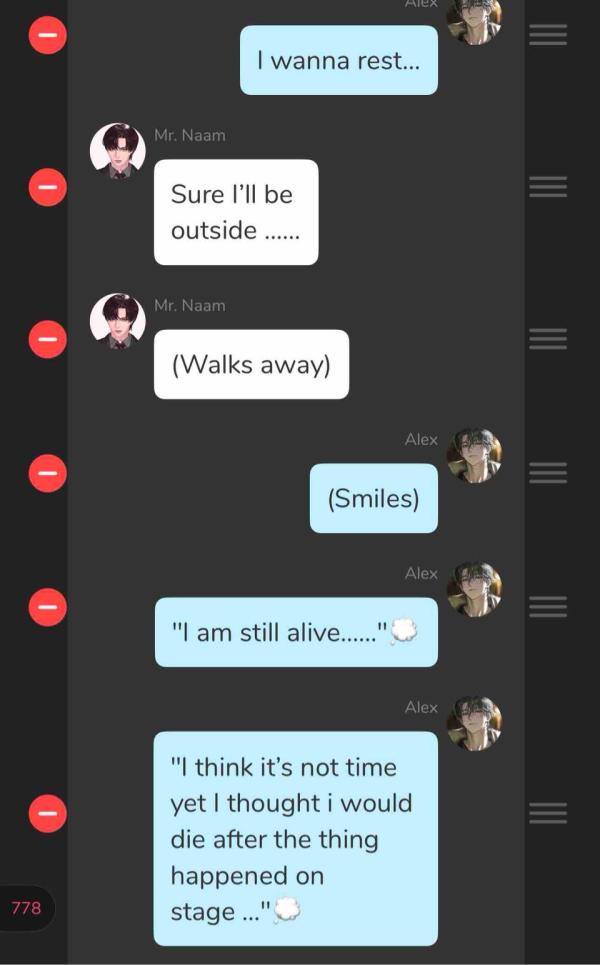The height and width of the screenshot is (965, 600).
Task: Remove the "I think it's not time" message
Action: coord(47,812)
